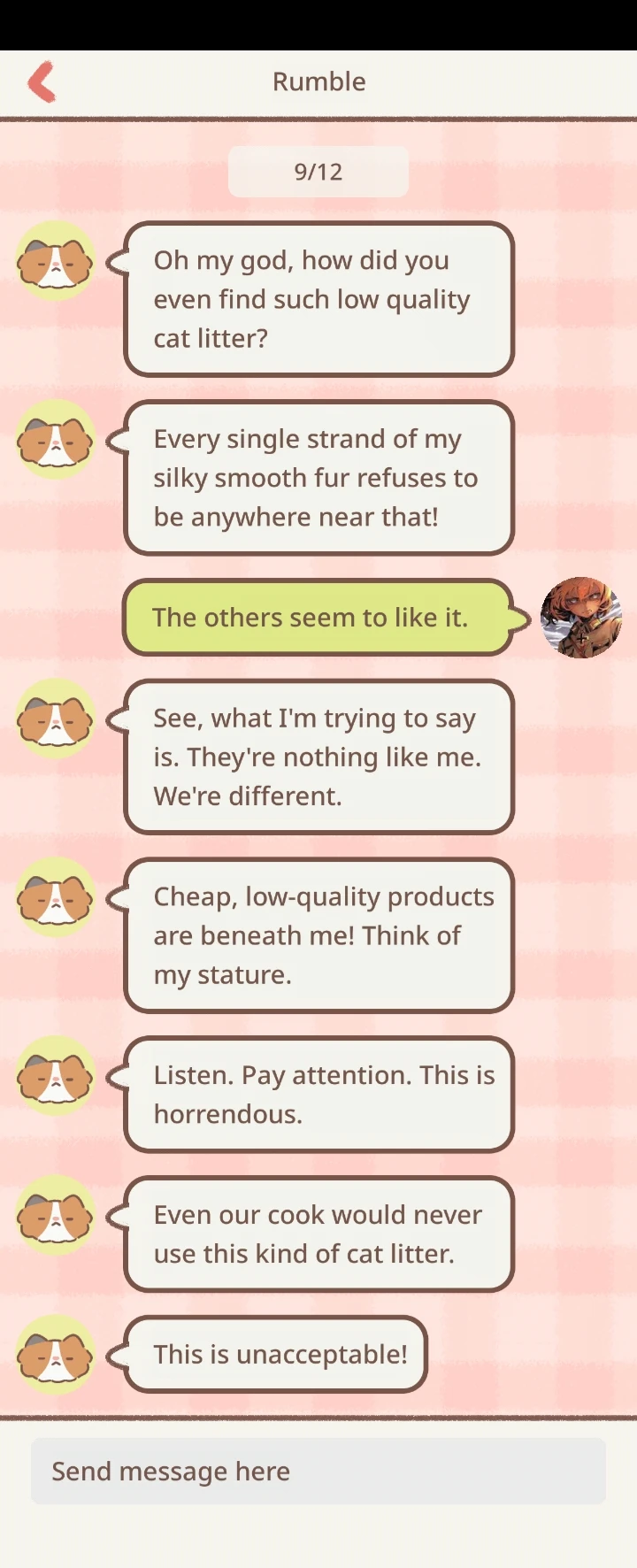Go back using the red arrow
This screenshot has width=637, height=1568.
[x=42, y=81]
